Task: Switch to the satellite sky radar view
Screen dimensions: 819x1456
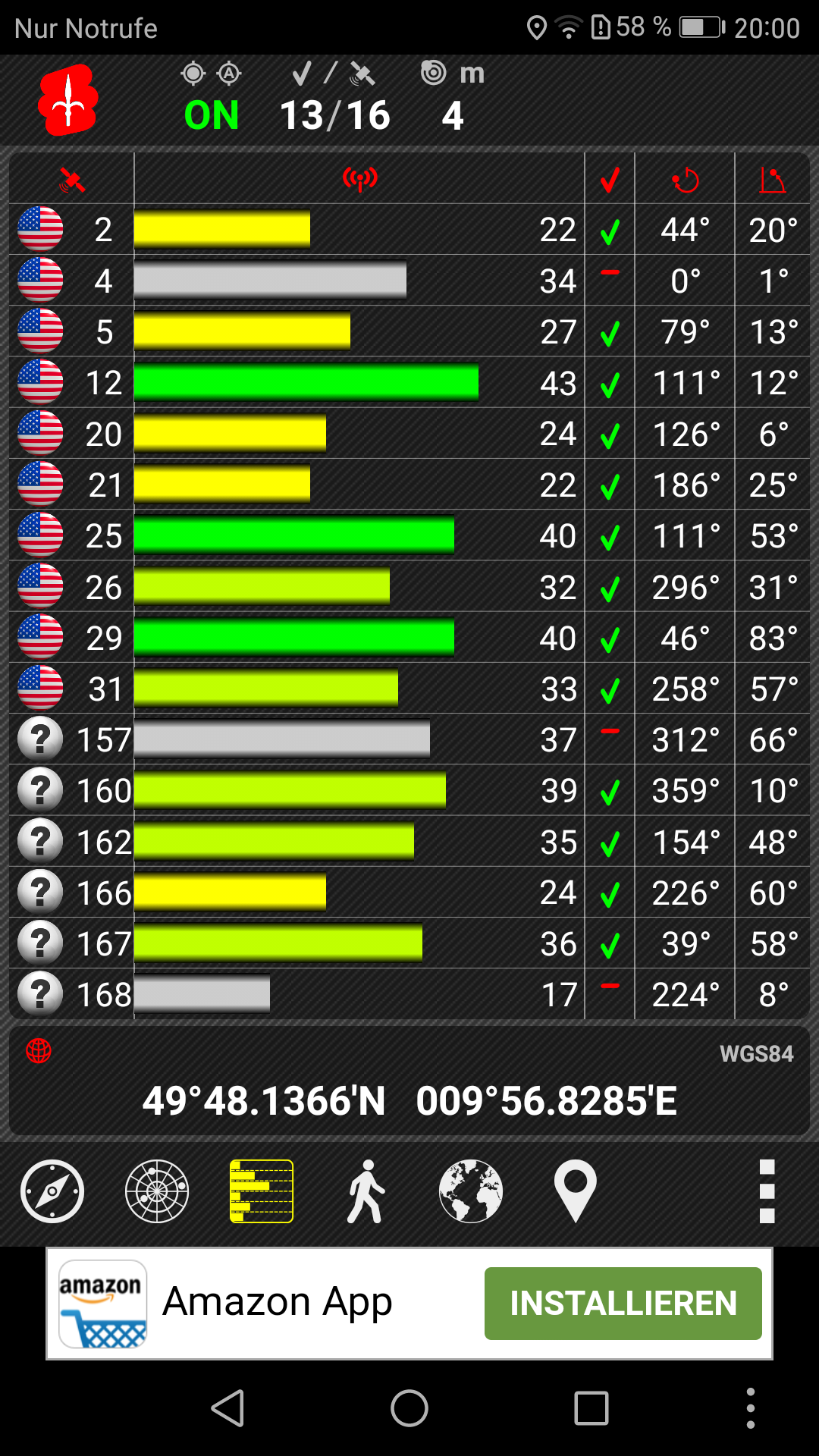Action: (x=157, y=1191)
